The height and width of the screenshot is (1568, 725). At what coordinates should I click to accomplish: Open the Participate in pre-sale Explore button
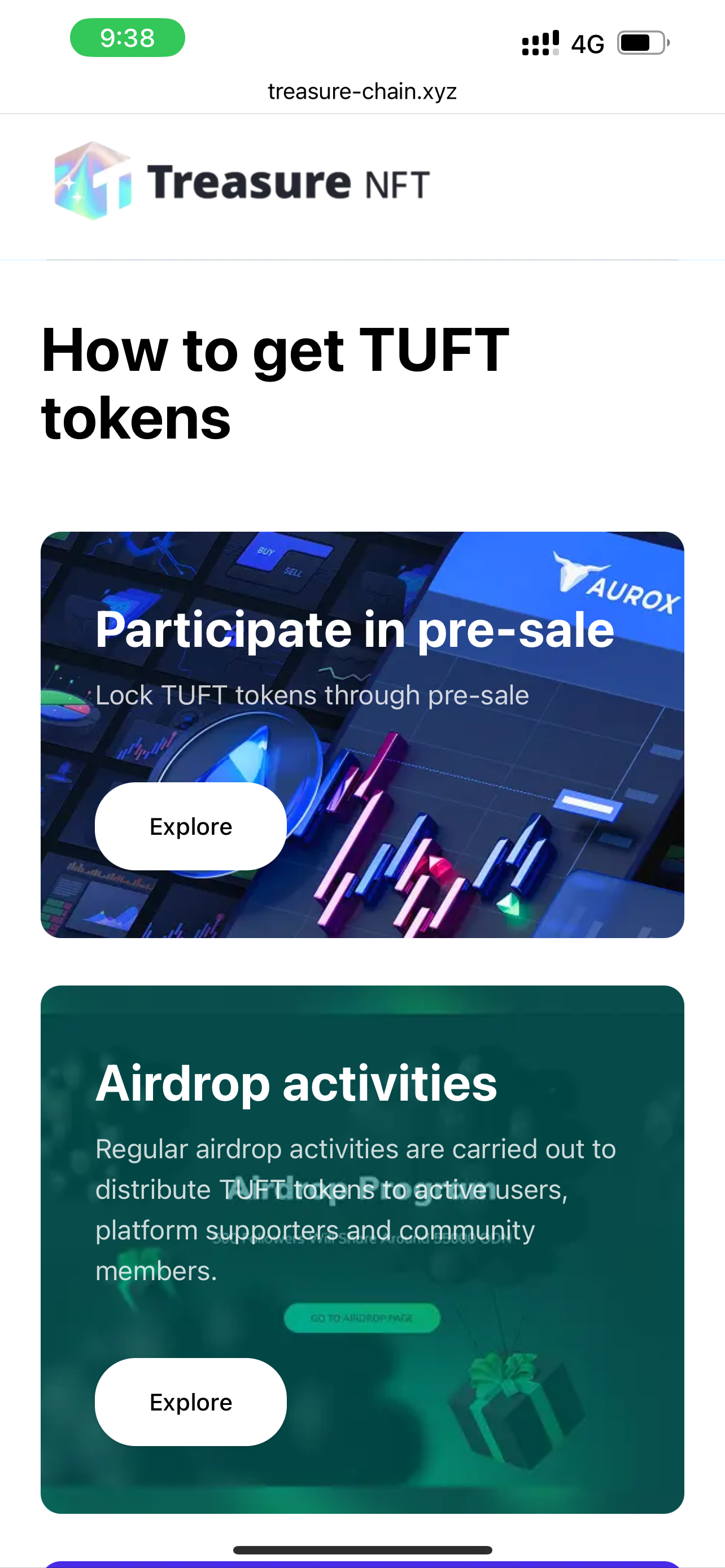tap(190, 826)
